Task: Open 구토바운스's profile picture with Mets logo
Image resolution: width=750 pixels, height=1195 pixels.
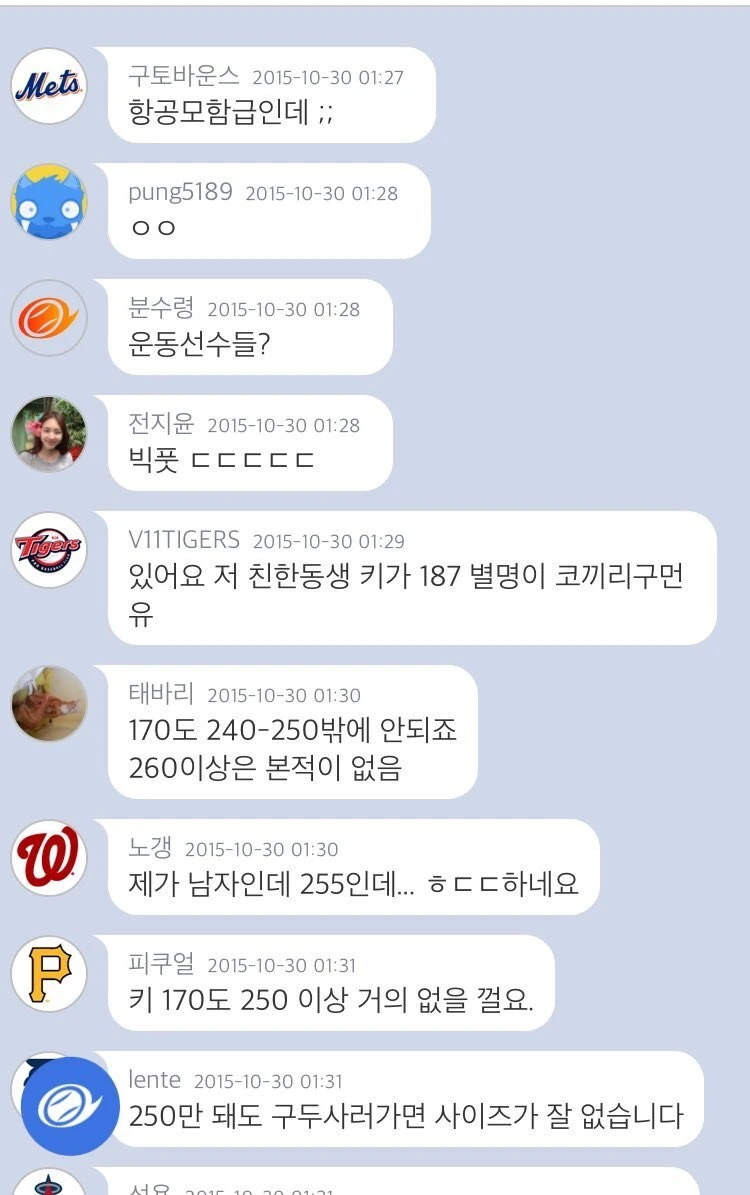Action: tap(49, 86)
